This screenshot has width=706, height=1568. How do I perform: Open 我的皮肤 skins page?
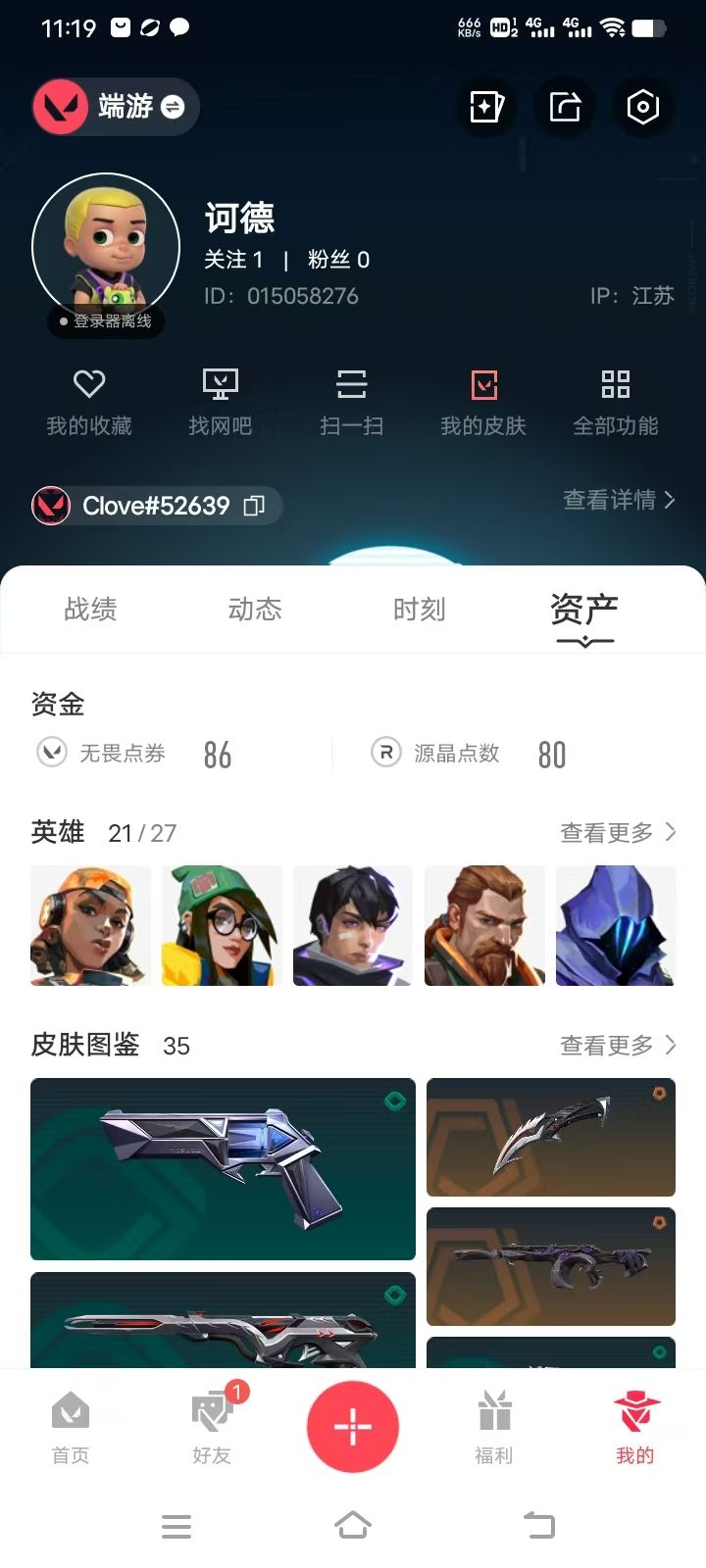point(483,403)
